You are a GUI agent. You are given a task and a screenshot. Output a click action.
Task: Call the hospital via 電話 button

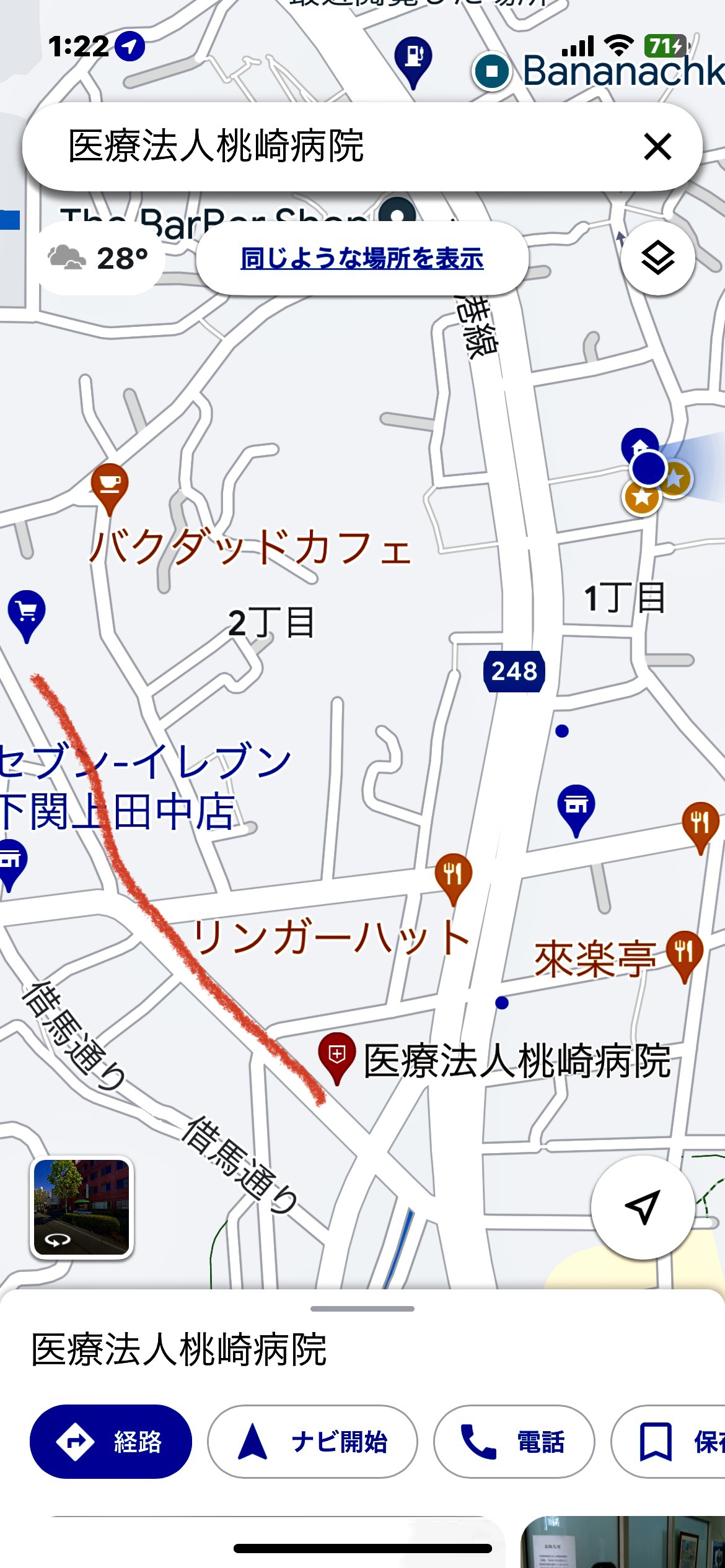coord(514,1442)
